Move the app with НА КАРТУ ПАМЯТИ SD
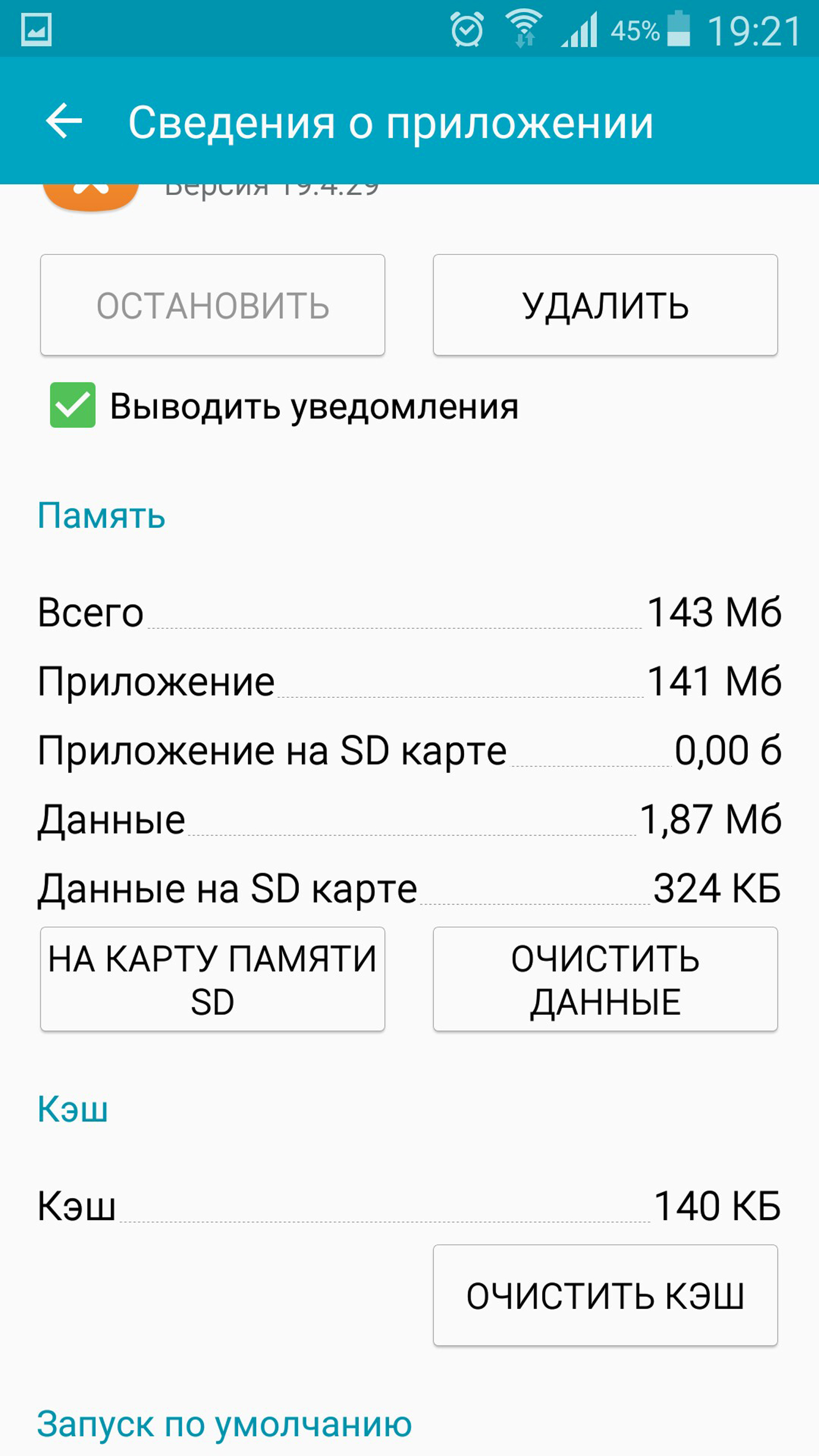This screenshot has height=1456, width=819. coord(212,979)
